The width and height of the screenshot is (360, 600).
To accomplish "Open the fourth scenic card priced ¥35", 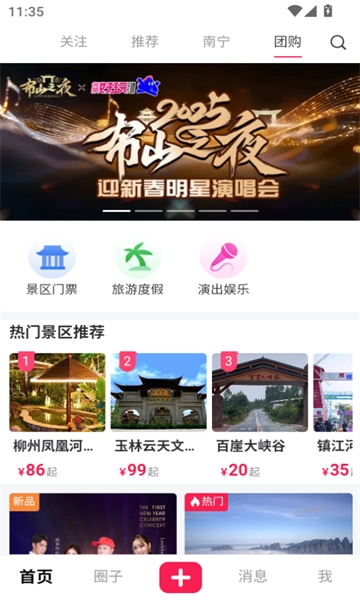I will 333,415.
